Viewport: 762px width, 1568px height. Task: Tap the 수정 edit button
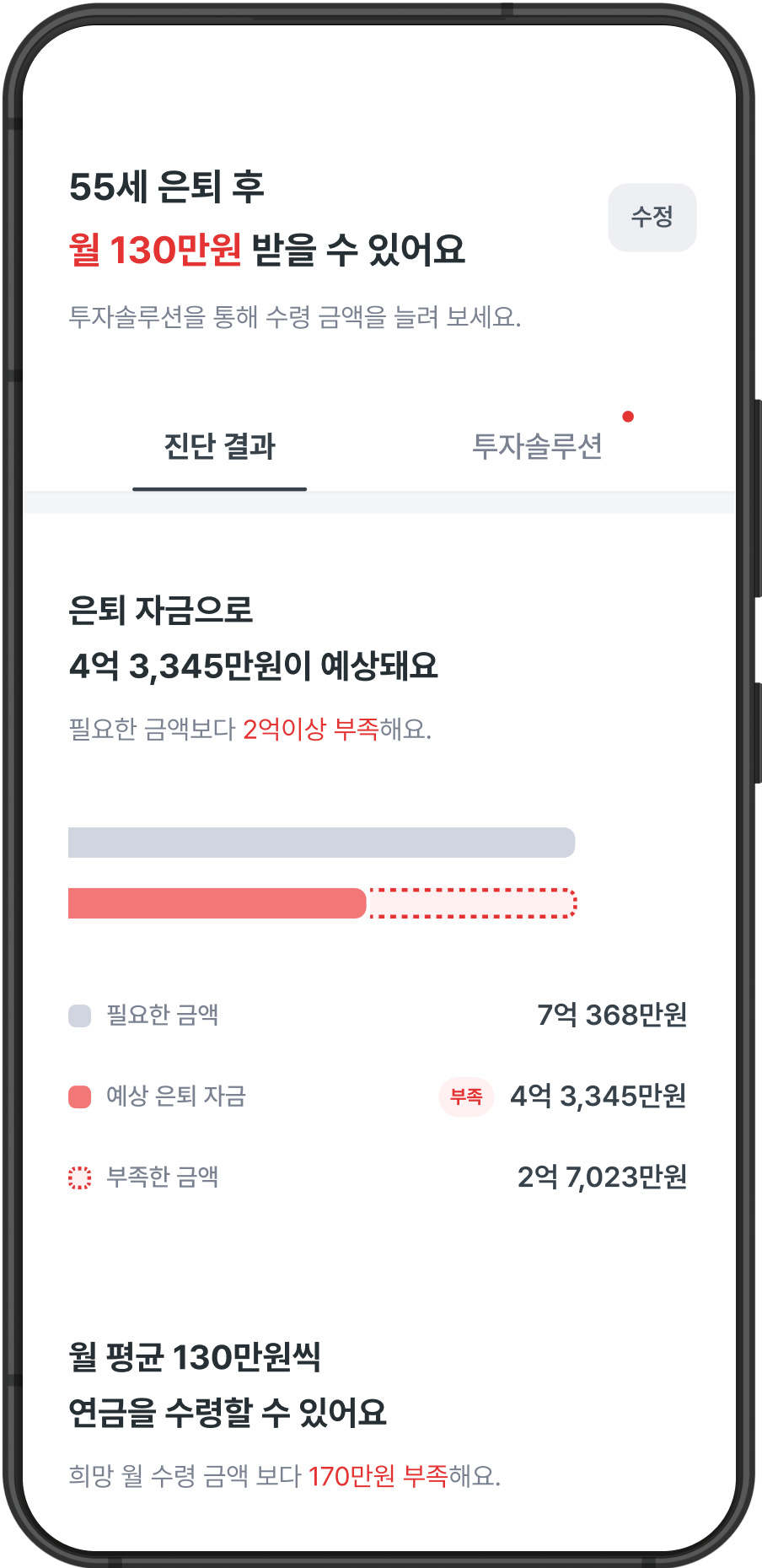point(652,218)
